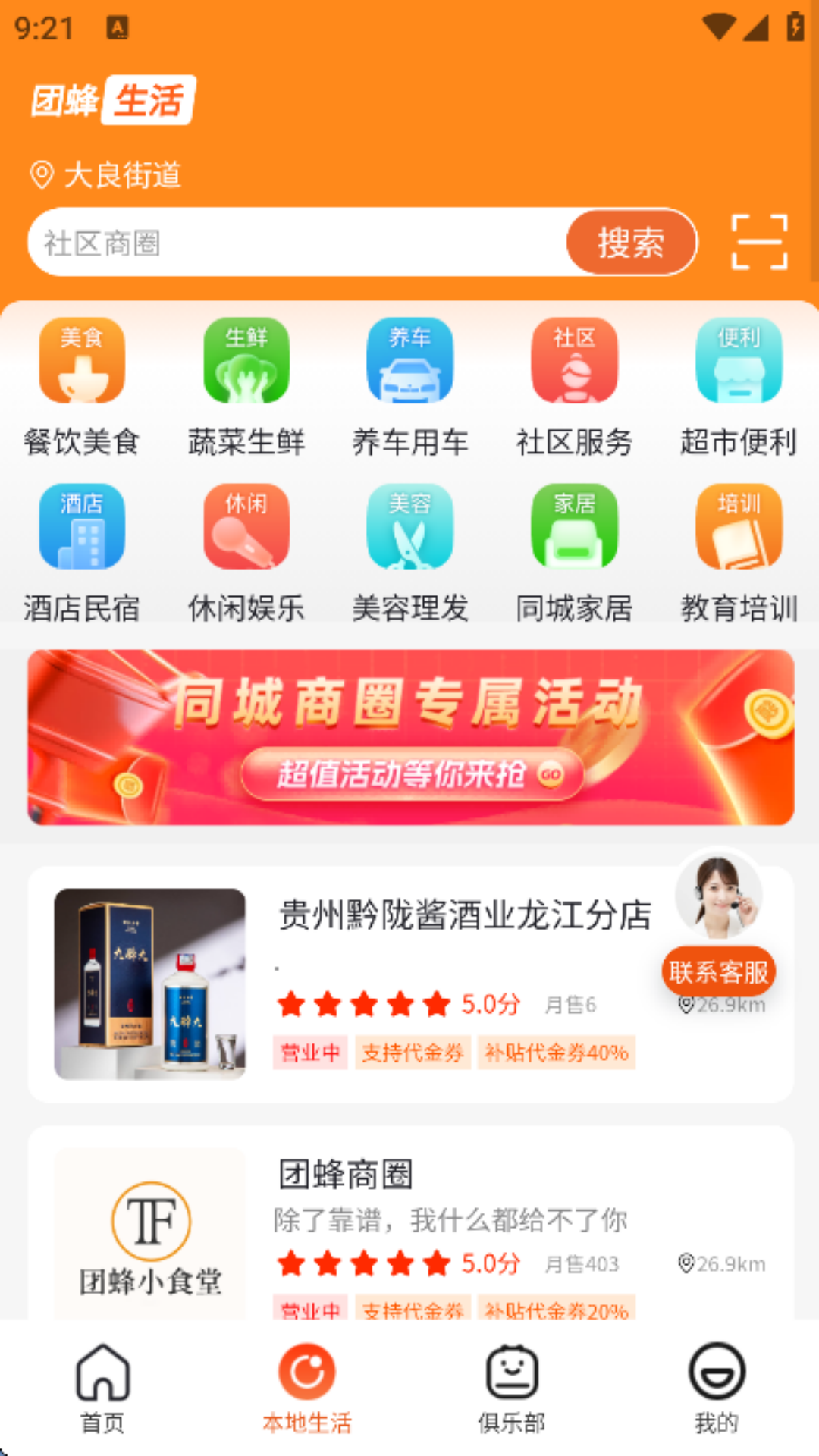This screenshot has height=1456, width=819.
Task: Go to the 首页 tab
Action: coord(102,1389)
